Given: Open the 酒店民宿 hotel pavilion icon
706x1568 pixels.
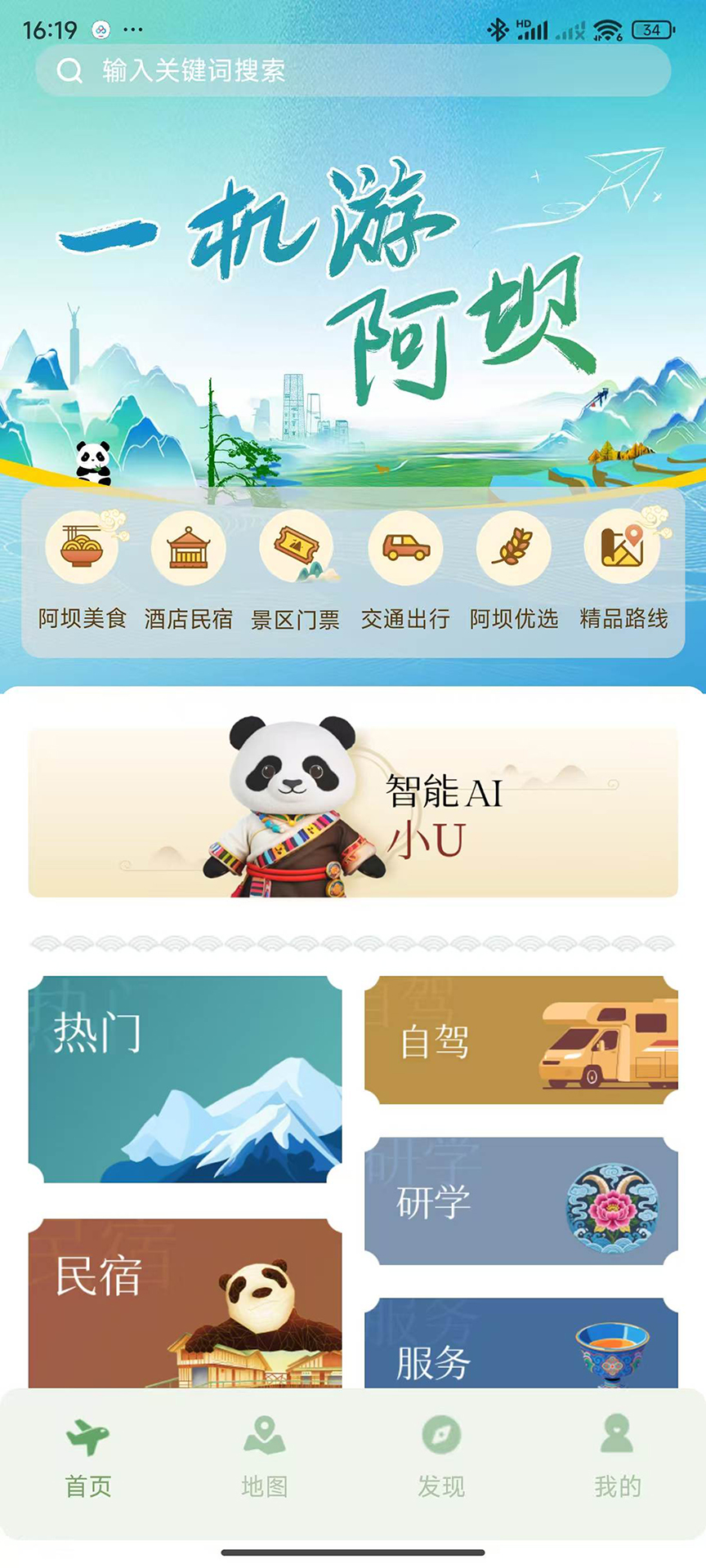Looking at the screenshot, I should [x=188, y=548].
